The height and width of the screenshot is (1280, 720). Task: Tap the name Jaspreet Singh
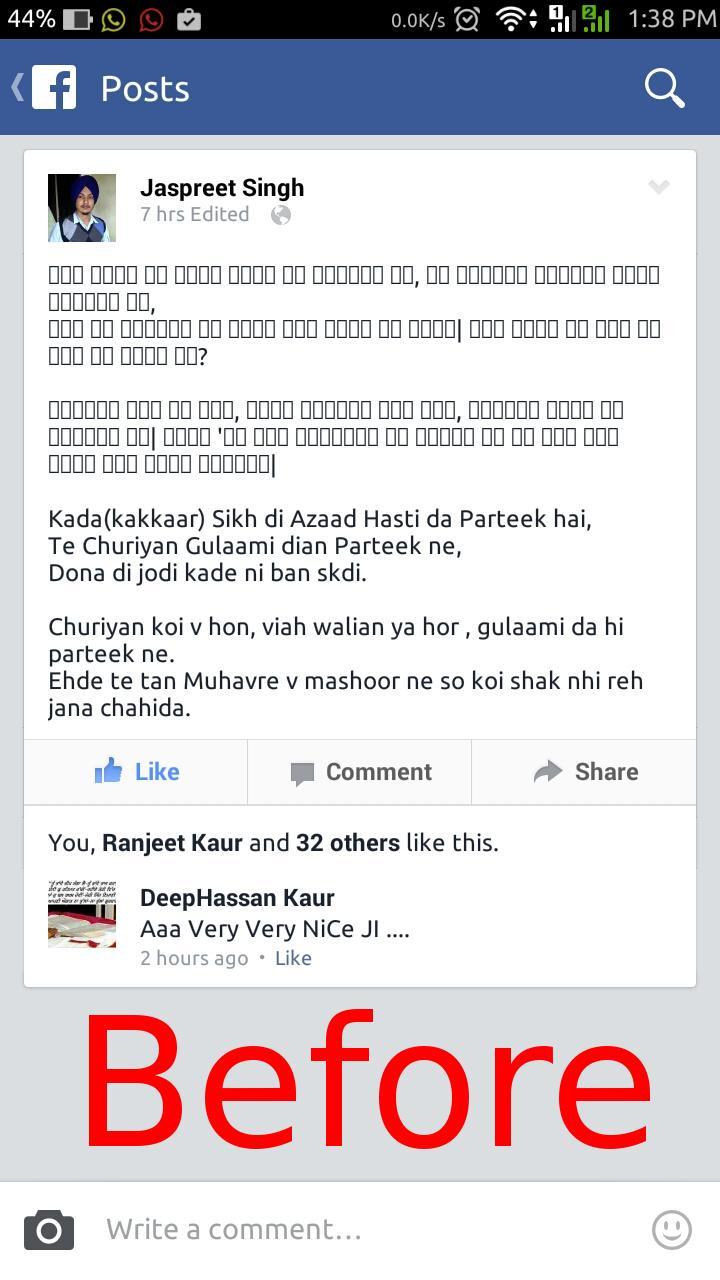click(222, 188)
